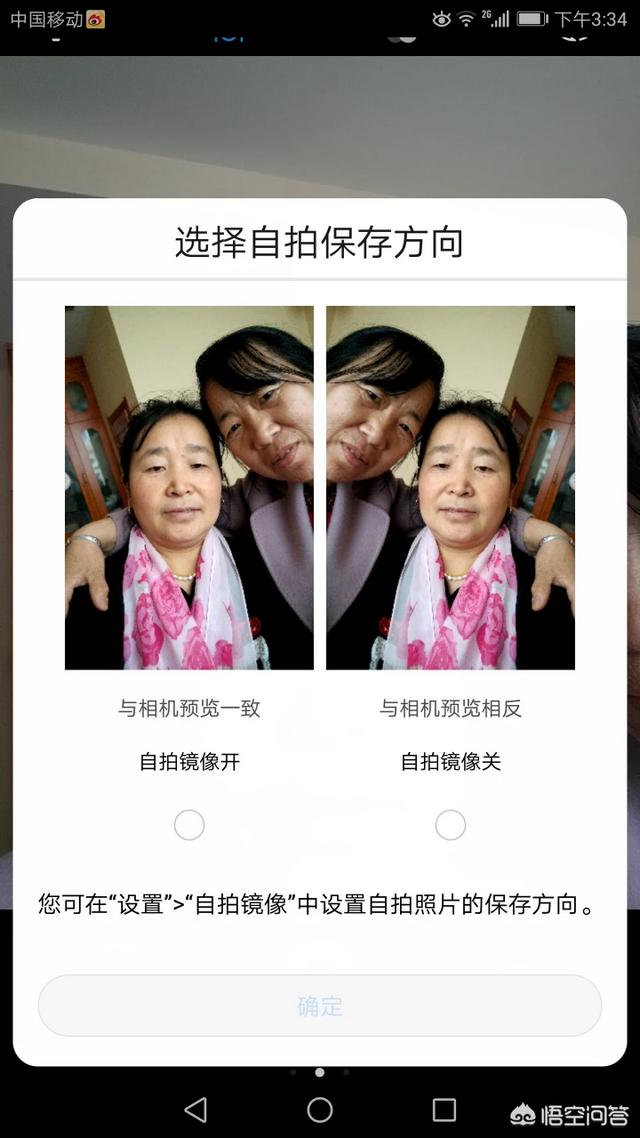
Task: Open the recent apps overview
Action: [444, 1109]
